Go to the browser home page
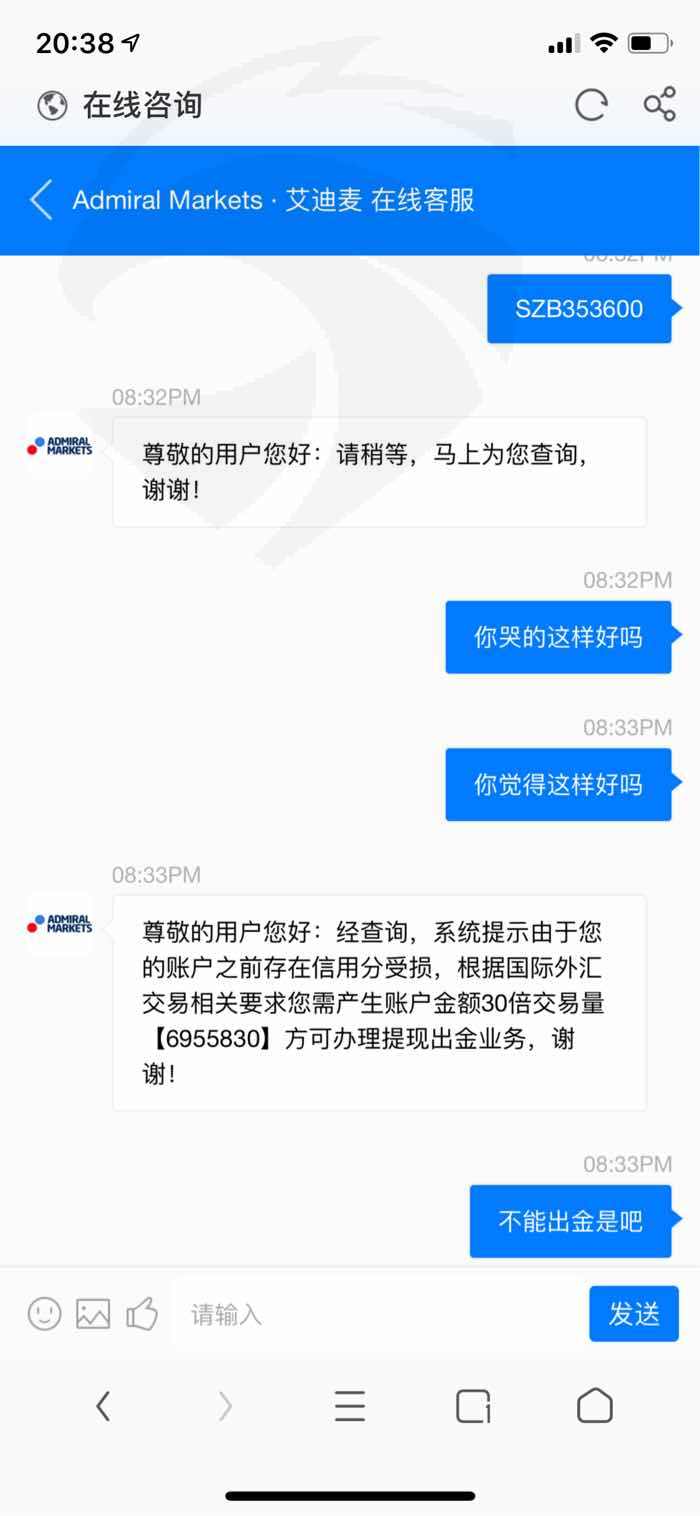Image resolution: width=700 pixels, height=1516 pixels. [595, 1405]
